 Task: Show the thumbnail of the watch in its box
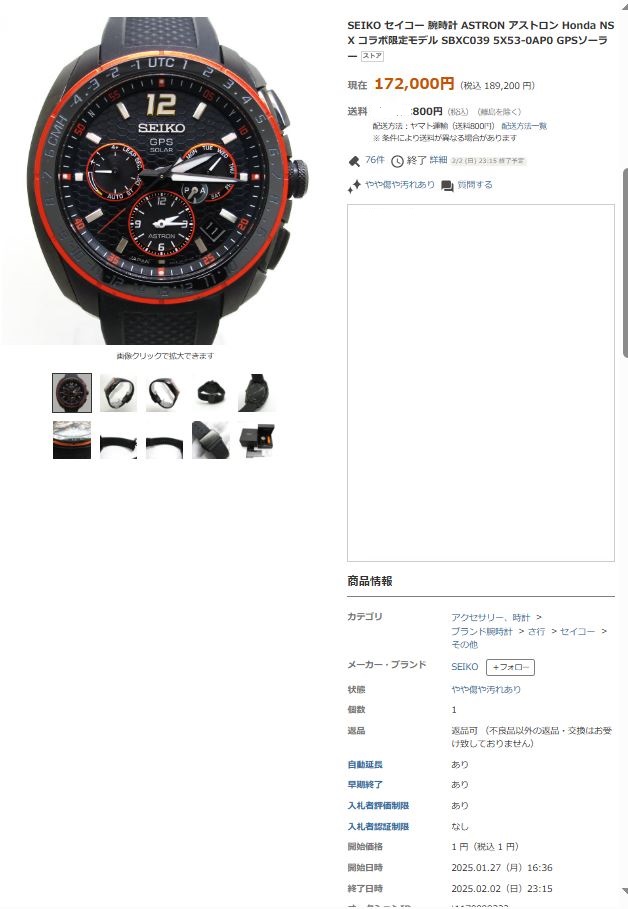point(257,440)
